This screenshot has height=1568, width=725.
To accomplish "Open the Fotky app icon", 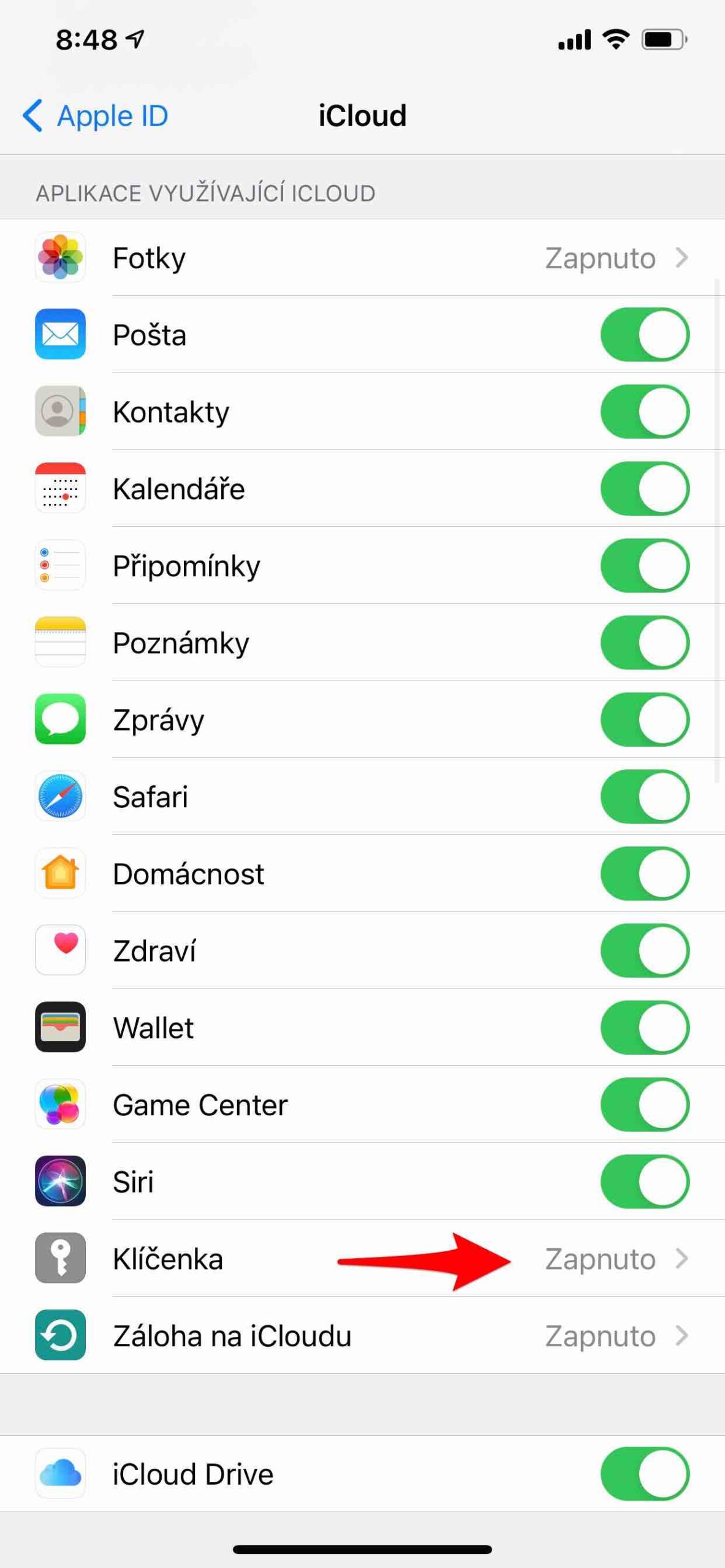I will coord(60,257).
